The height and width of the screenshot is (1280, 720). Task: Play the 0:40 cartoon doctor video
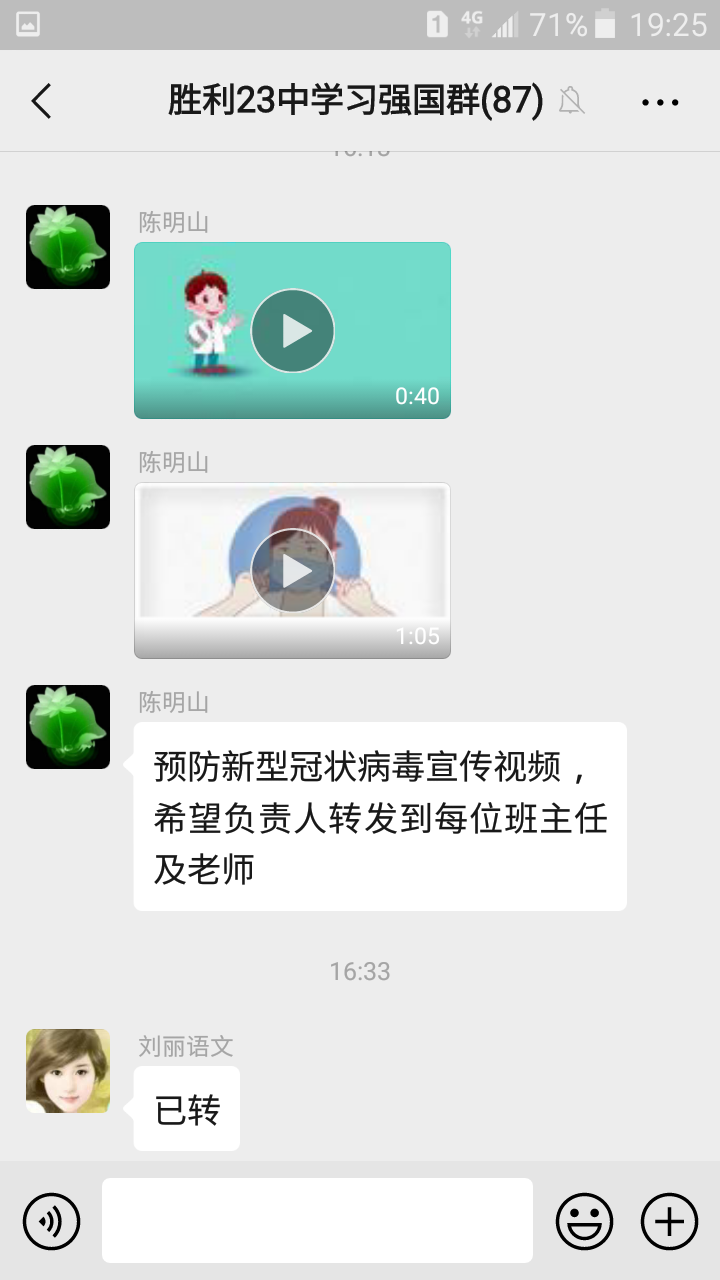point(292,331)
